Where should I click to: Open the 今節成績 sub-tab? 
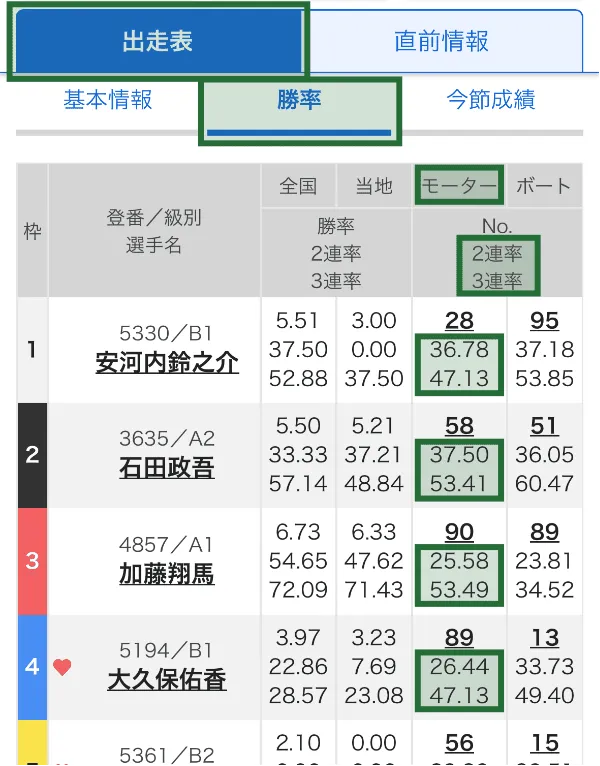(490, 100)
